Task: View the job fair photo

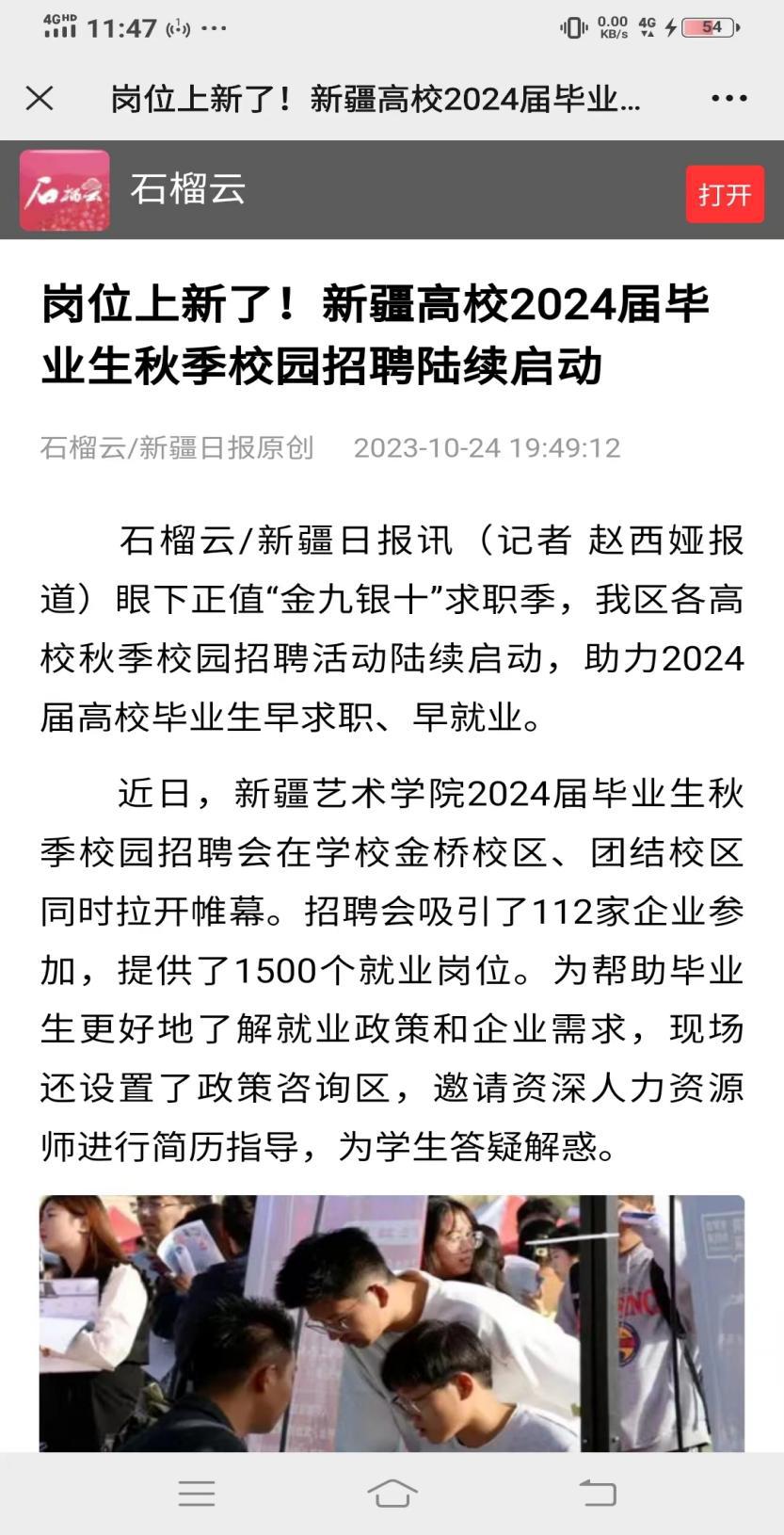Action: (392, 1322)
